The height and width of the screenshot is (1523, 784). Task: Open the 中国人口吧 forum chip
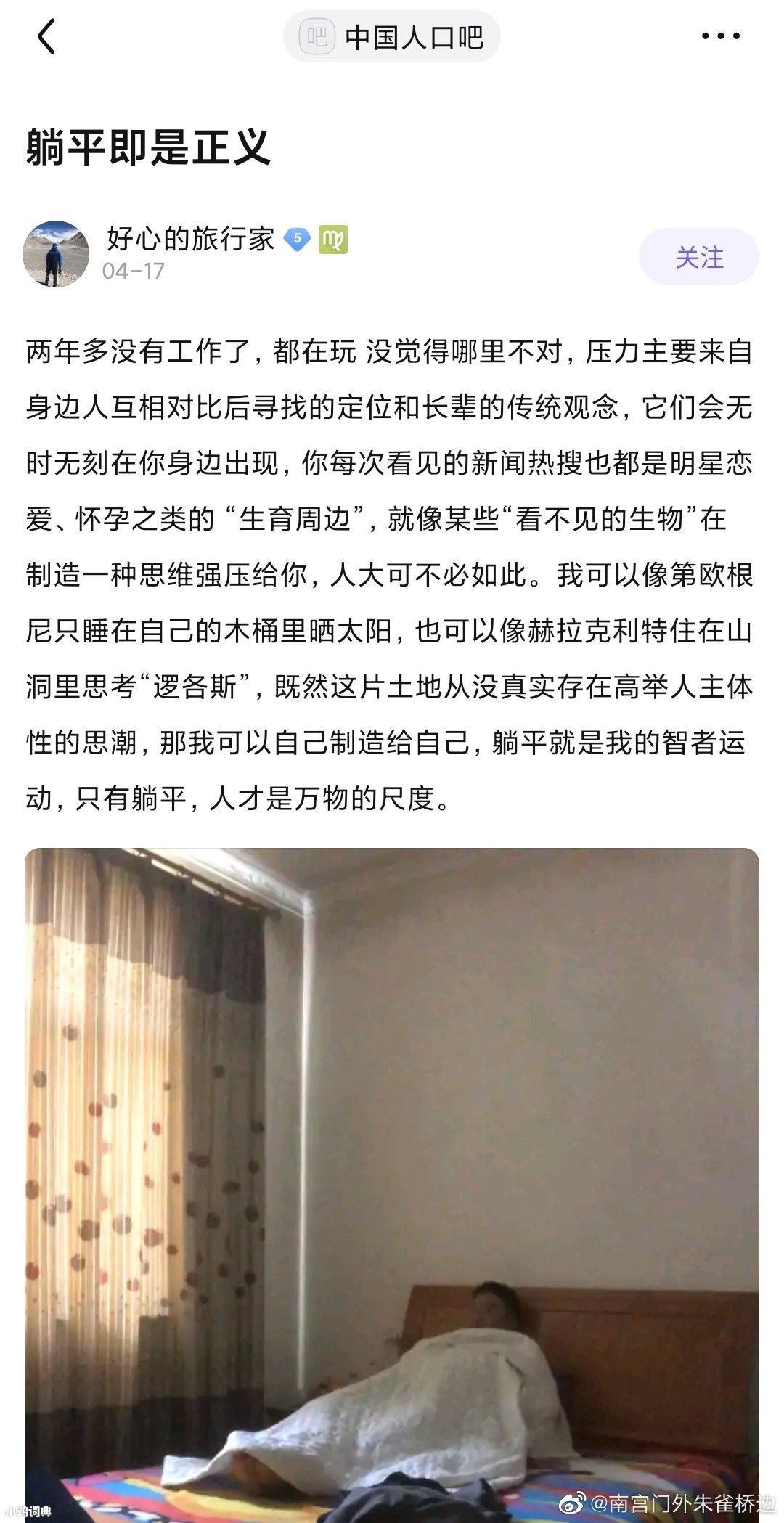[x=392, y=37]
